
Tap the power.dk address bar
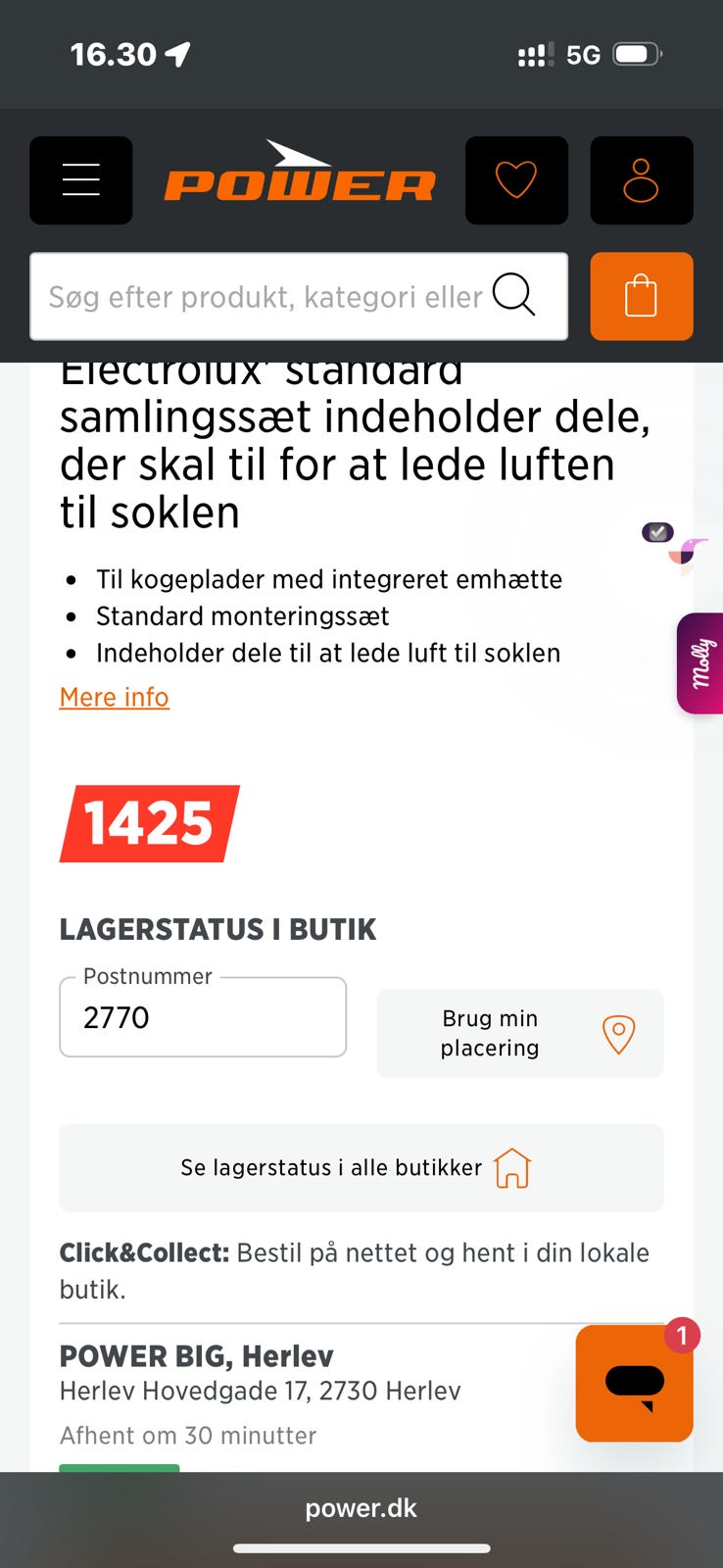coord(361,1507)
